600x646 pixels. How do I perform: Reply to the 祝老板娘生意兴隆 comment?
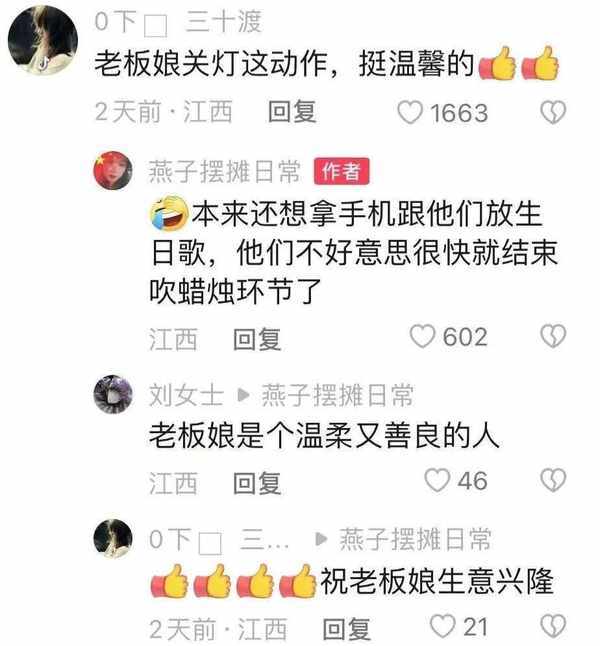[x=347, y=629]
